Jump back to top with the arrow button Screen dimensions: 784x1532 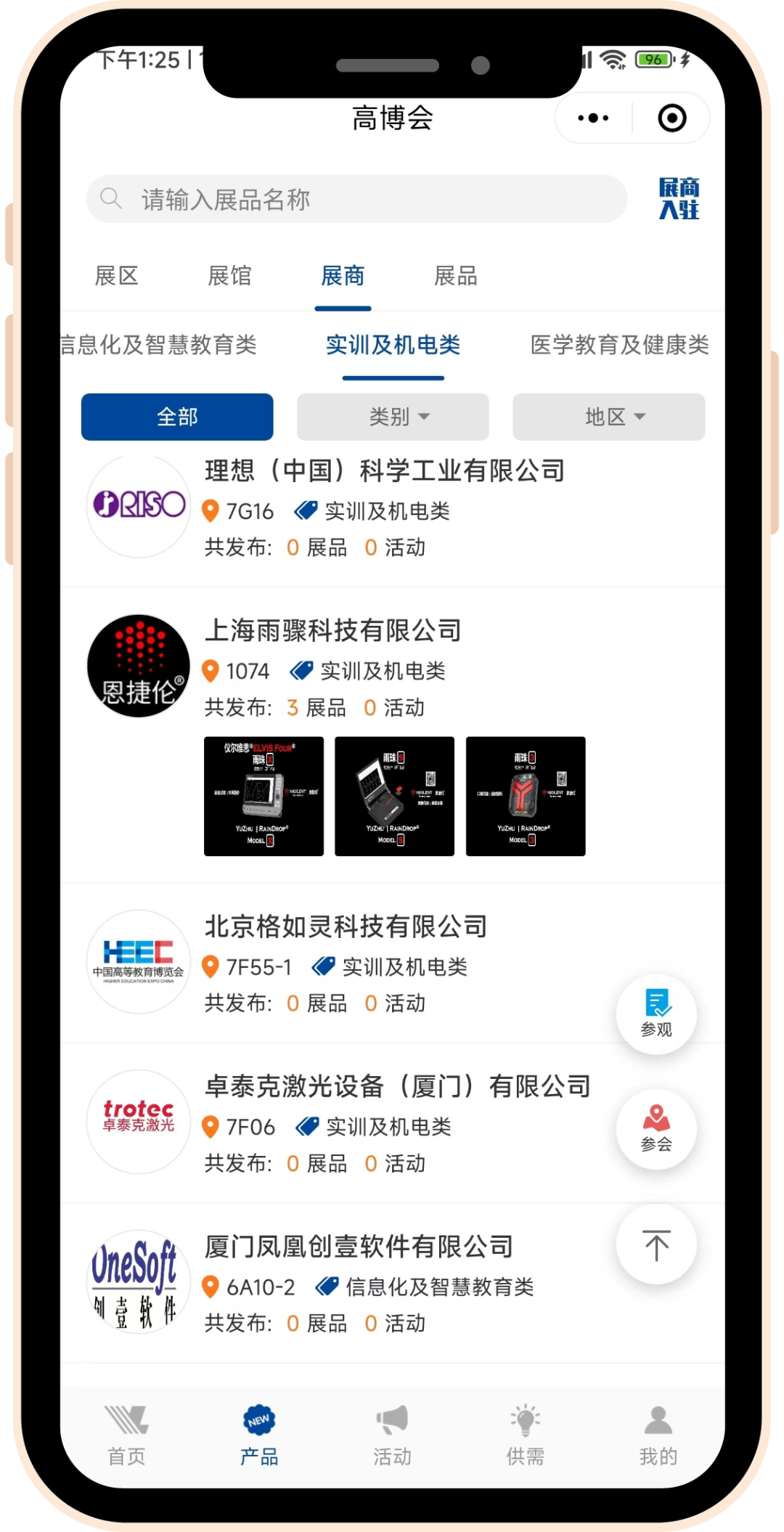pos(656,1245)
